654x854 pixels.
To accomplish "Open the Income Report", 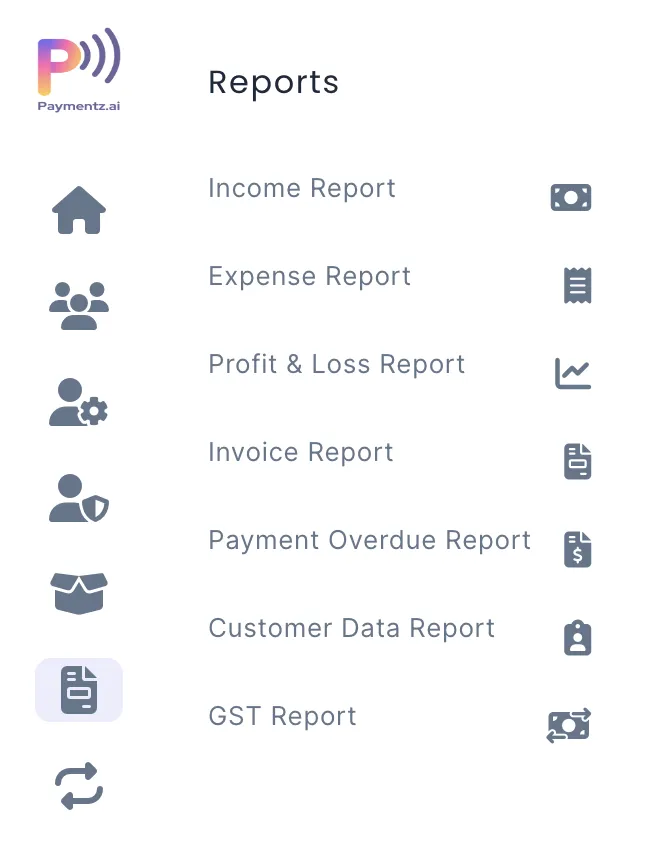I will pyautogui.click(x=302, y=189).
